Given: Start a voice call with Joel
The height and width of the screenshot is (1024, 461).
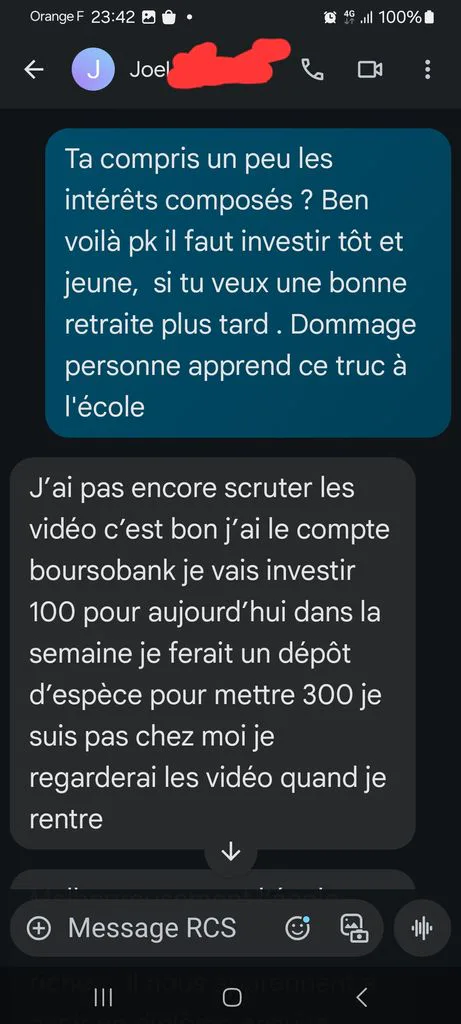Looking at the screenshot, I should click(x=313, y=70).
